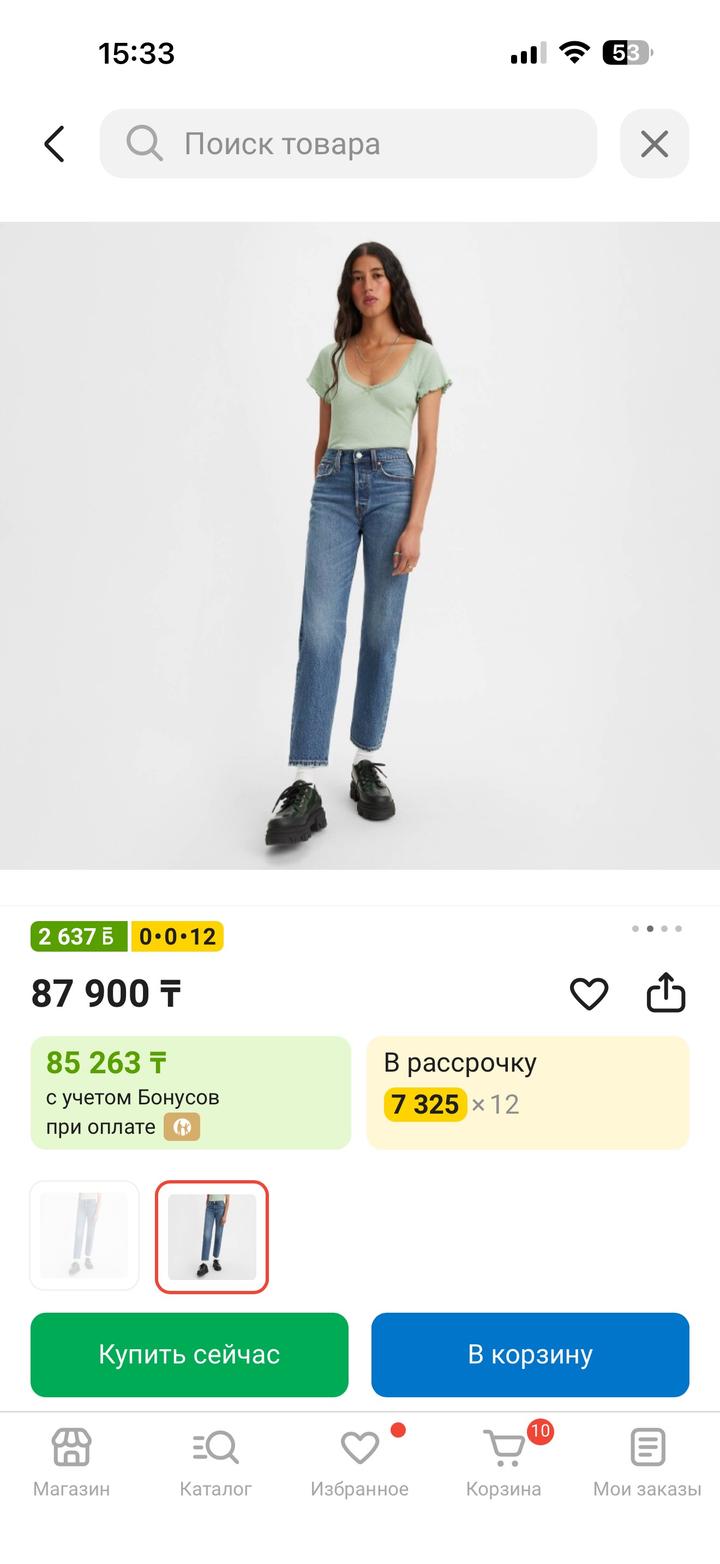
Task: Tap Купить сейчас to buy now
Action: coord(189,1354)
